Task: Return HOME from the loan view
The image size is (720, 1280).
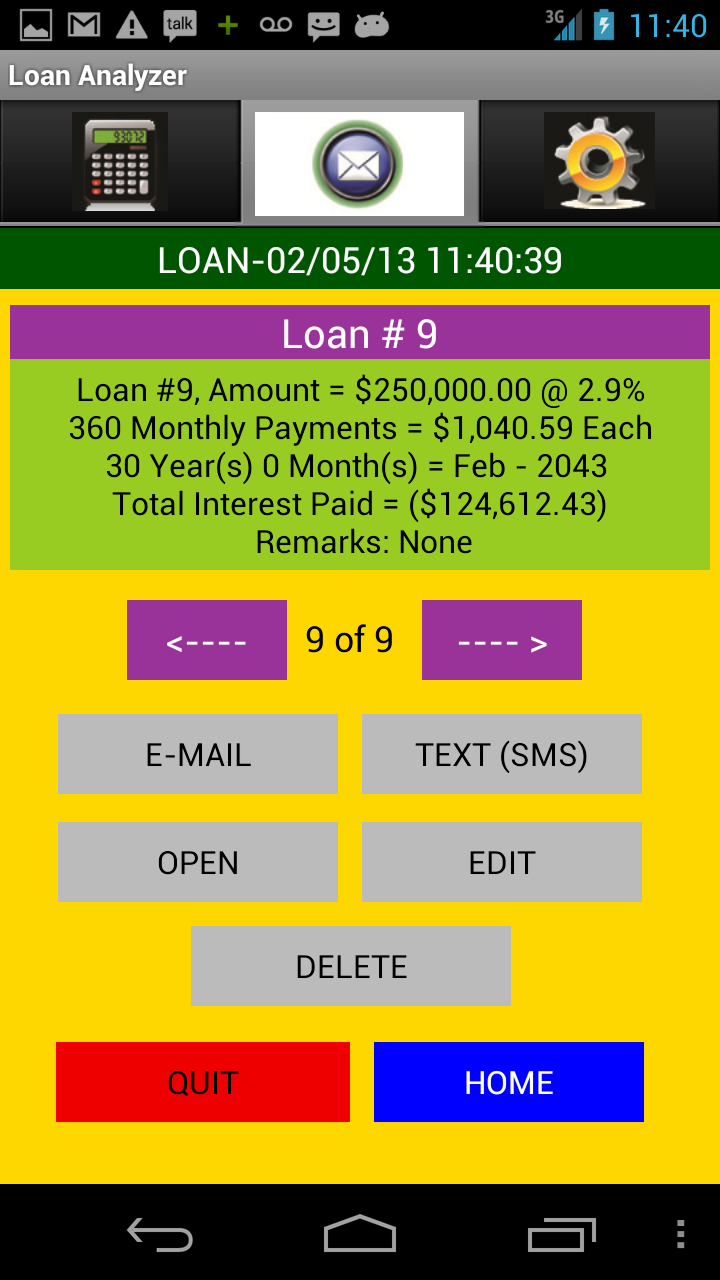Action: pos(508,1082)
